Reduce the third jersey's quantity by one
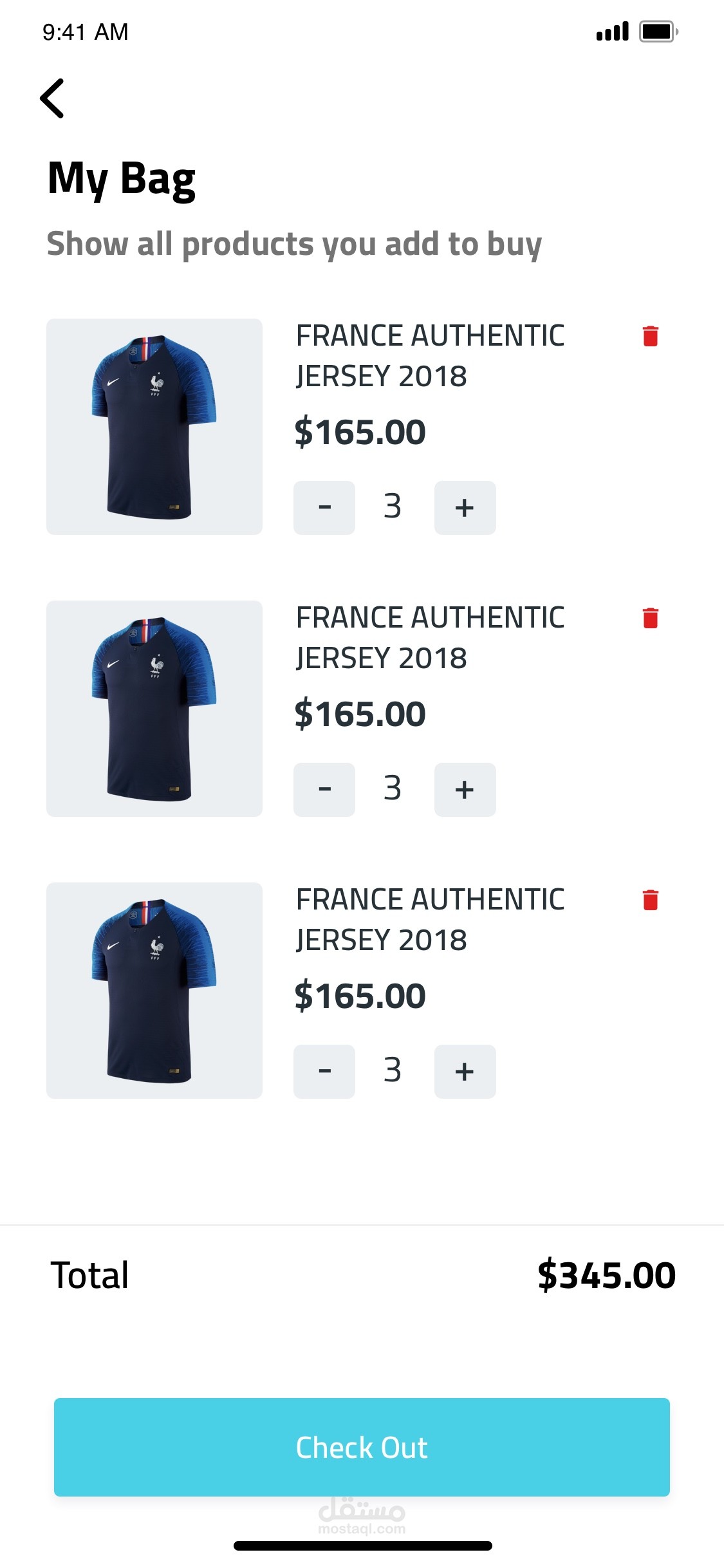 point(324,1071)
